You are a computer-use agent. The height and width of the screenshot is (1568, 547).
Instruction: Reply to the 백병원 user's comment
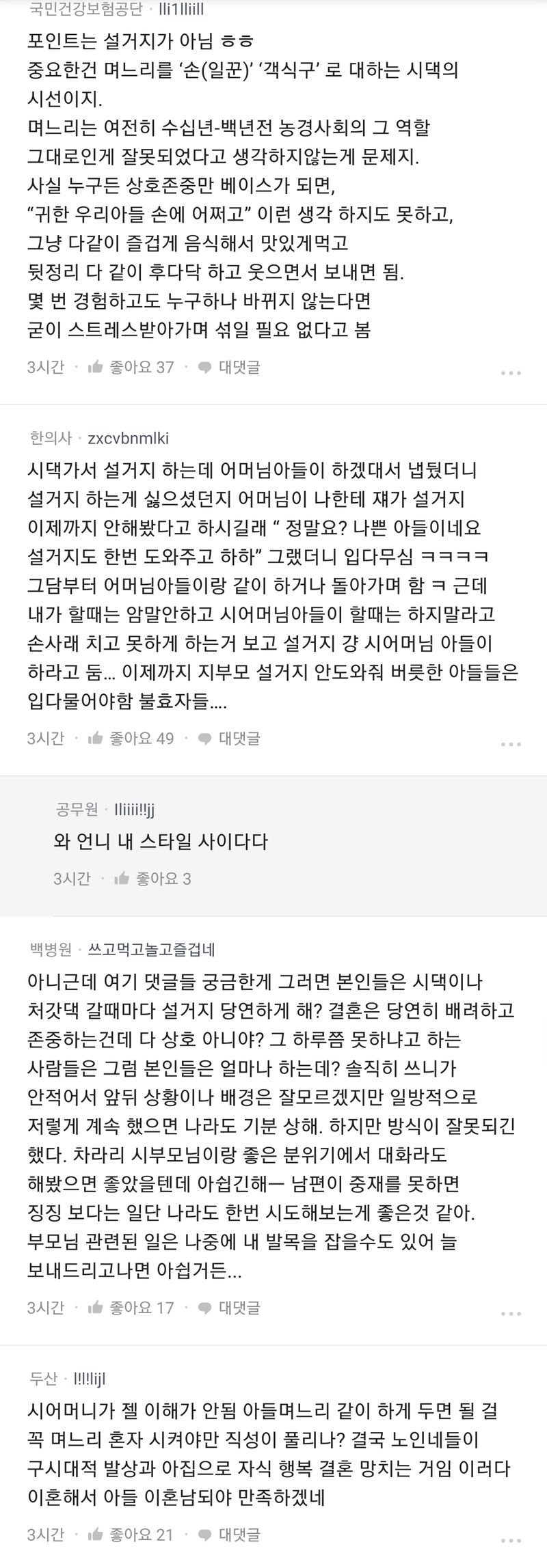[230, 1307]
